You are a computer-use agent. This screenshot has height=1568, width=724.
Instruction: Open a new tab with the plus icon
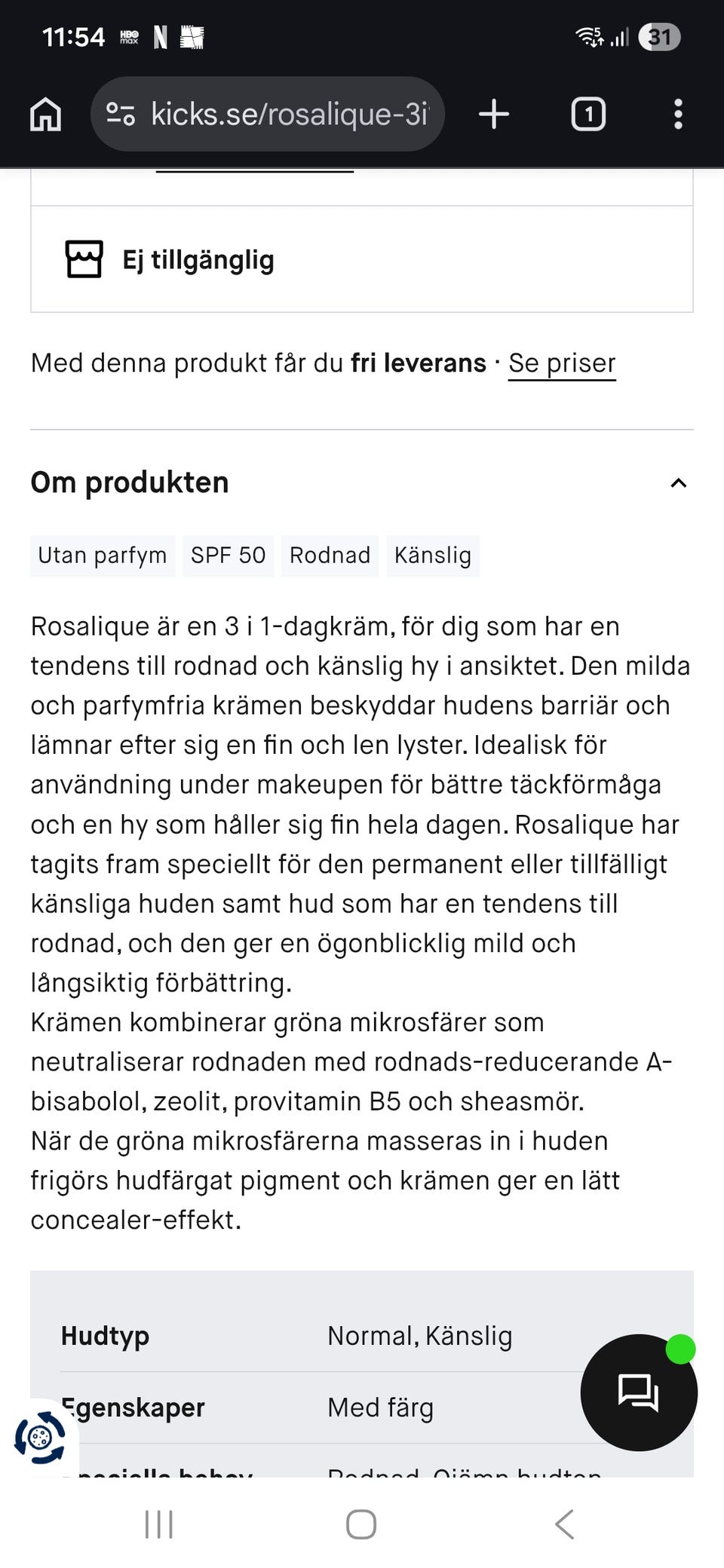tap(494, 115)
